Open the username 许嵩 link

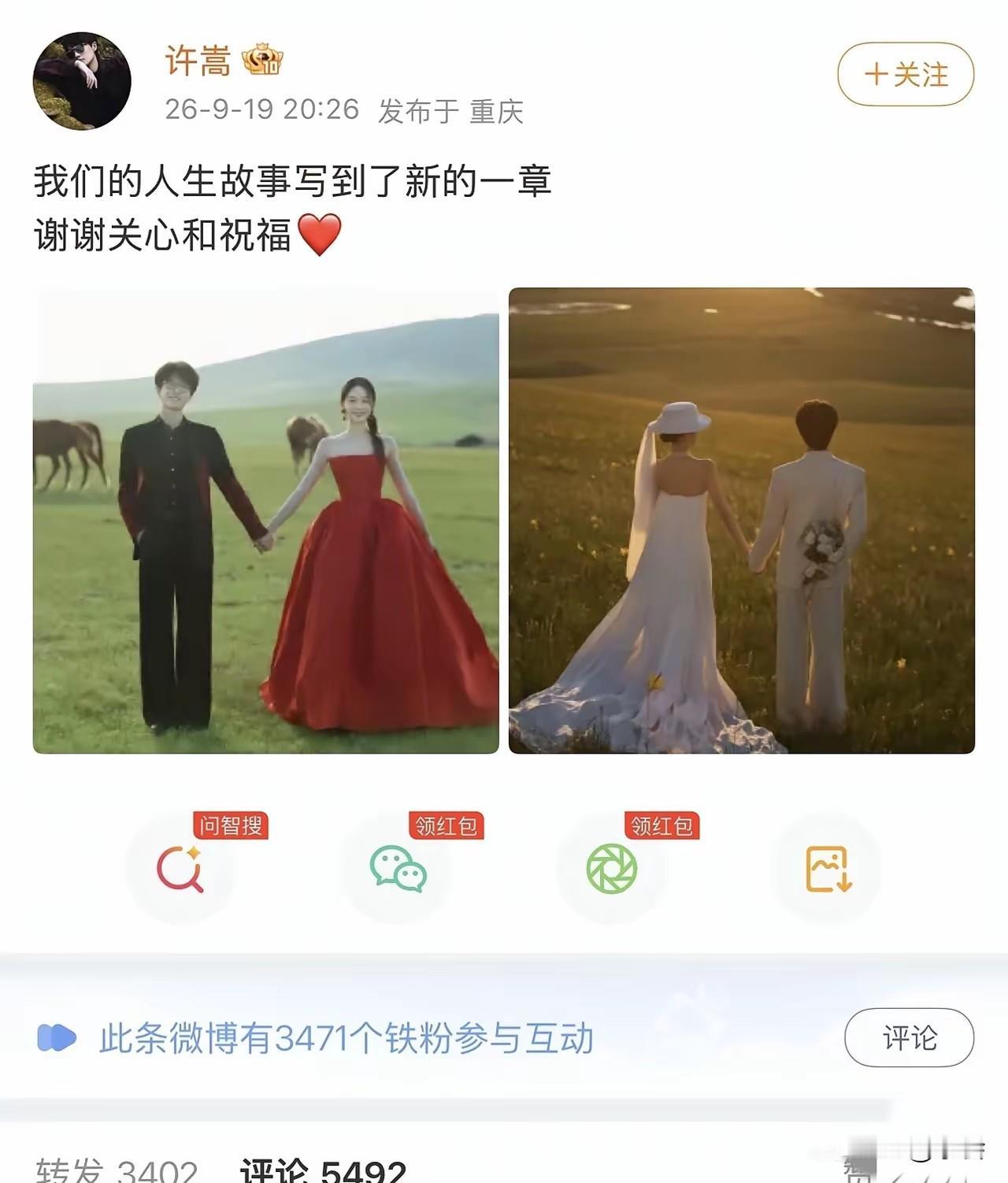click(198, 61)
